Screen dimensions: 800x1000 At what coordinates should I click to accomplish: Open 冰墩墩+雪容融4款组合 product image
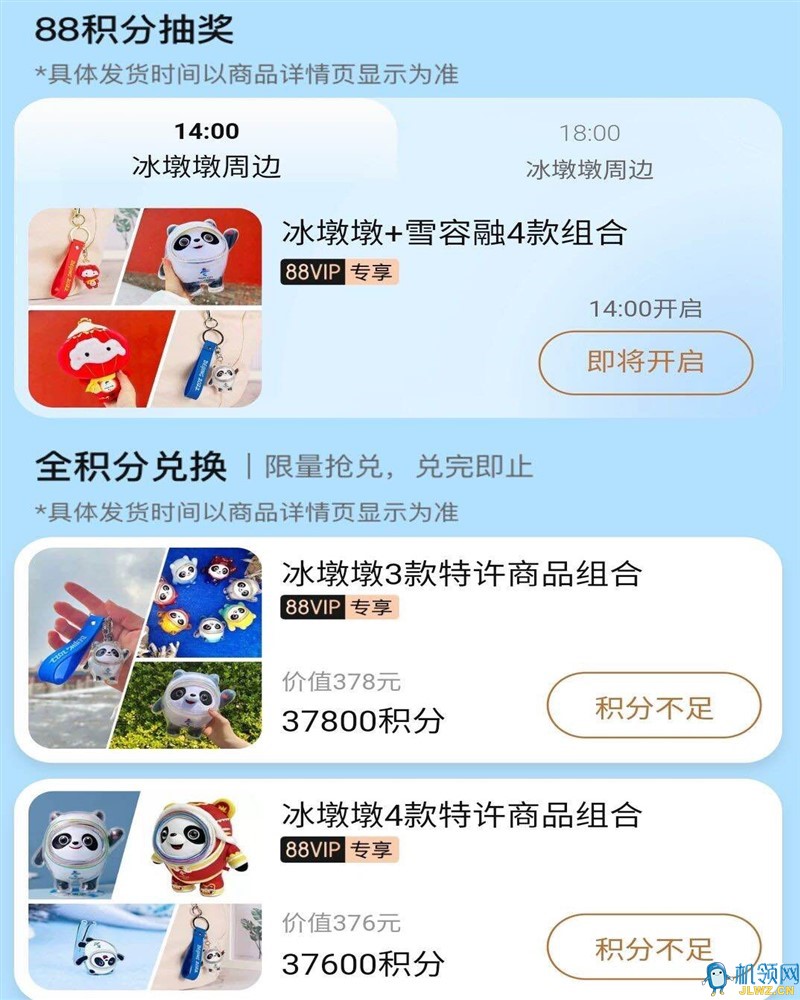[145, 307]
